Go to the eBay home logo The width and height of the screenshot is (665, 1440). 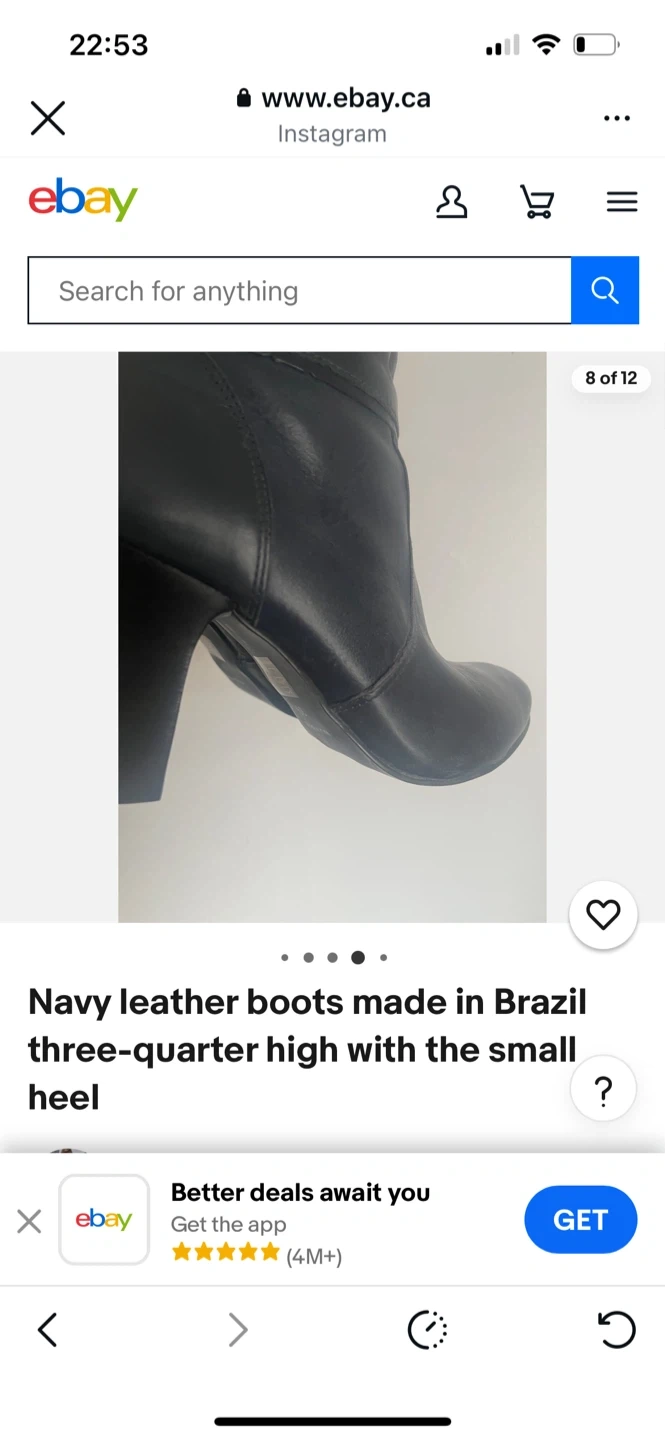[83, 200]
